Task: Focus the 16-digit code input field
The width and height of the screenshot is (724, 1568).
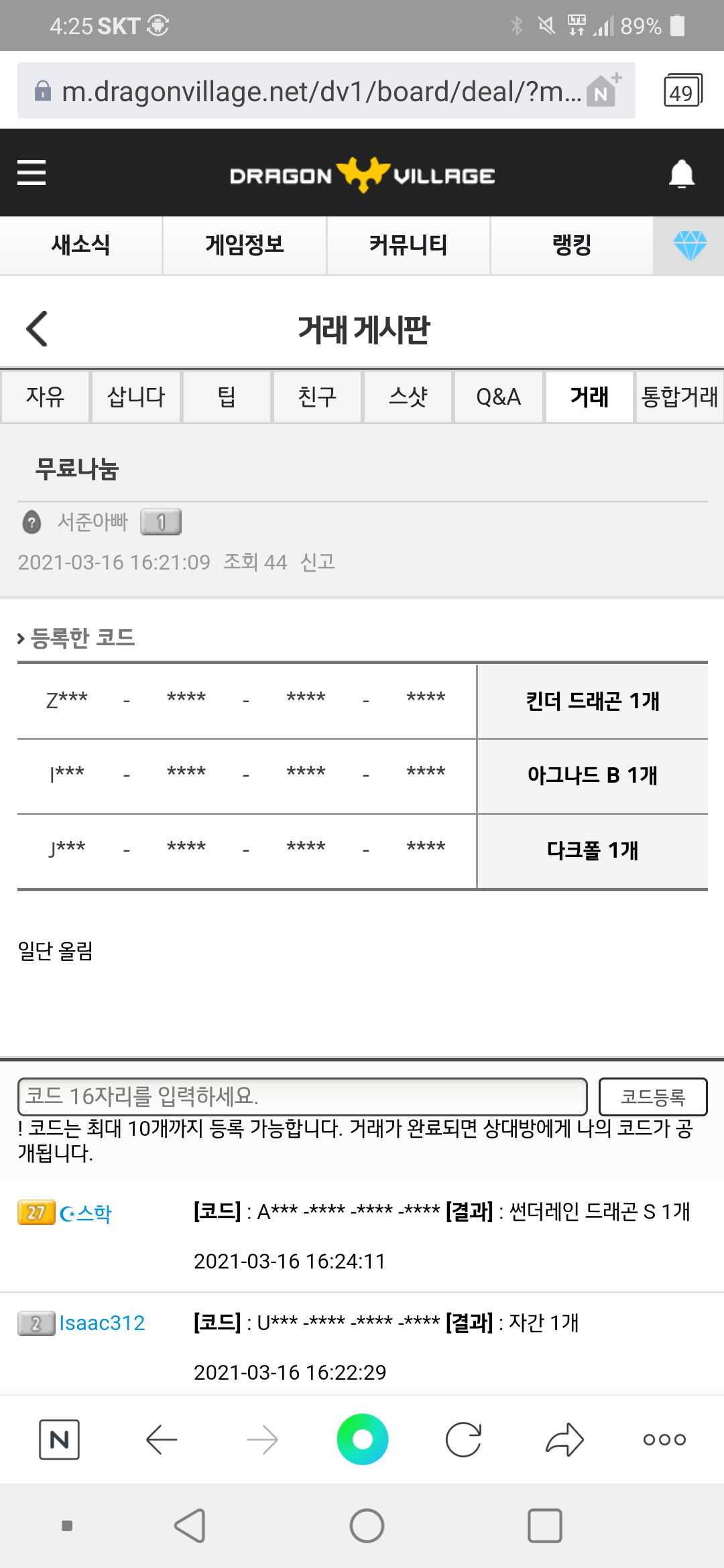Action: tap(302, 1096)
